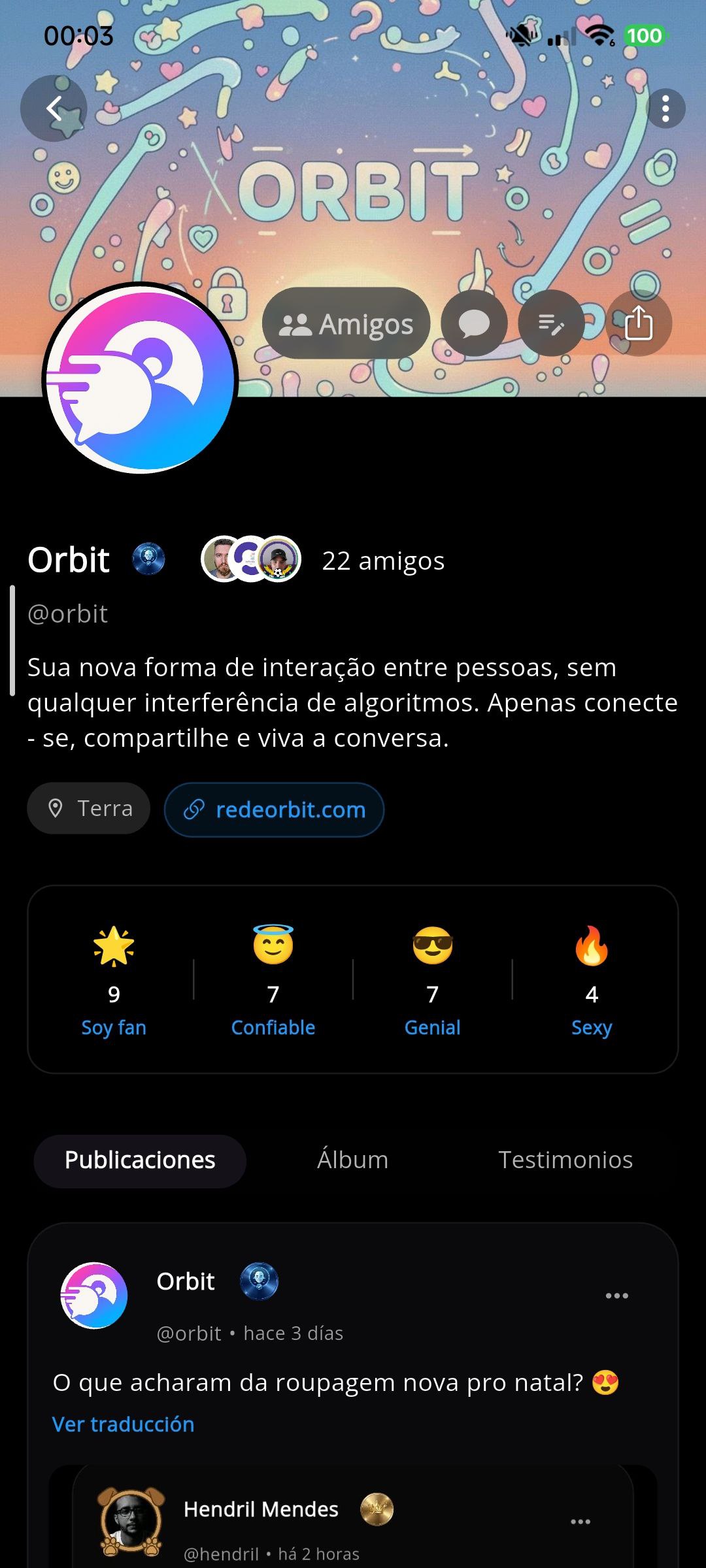Tap the friend avatars next to 22 amigos
The width and height of the screenshot is (706, 1568).
click(252, 559)
